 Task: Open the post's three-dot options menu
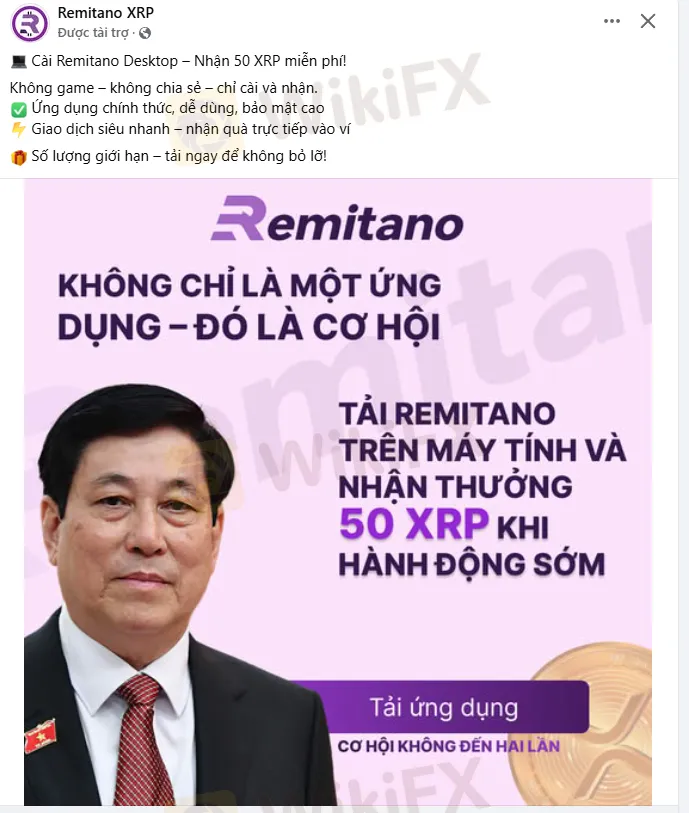(x=612, y=21)
